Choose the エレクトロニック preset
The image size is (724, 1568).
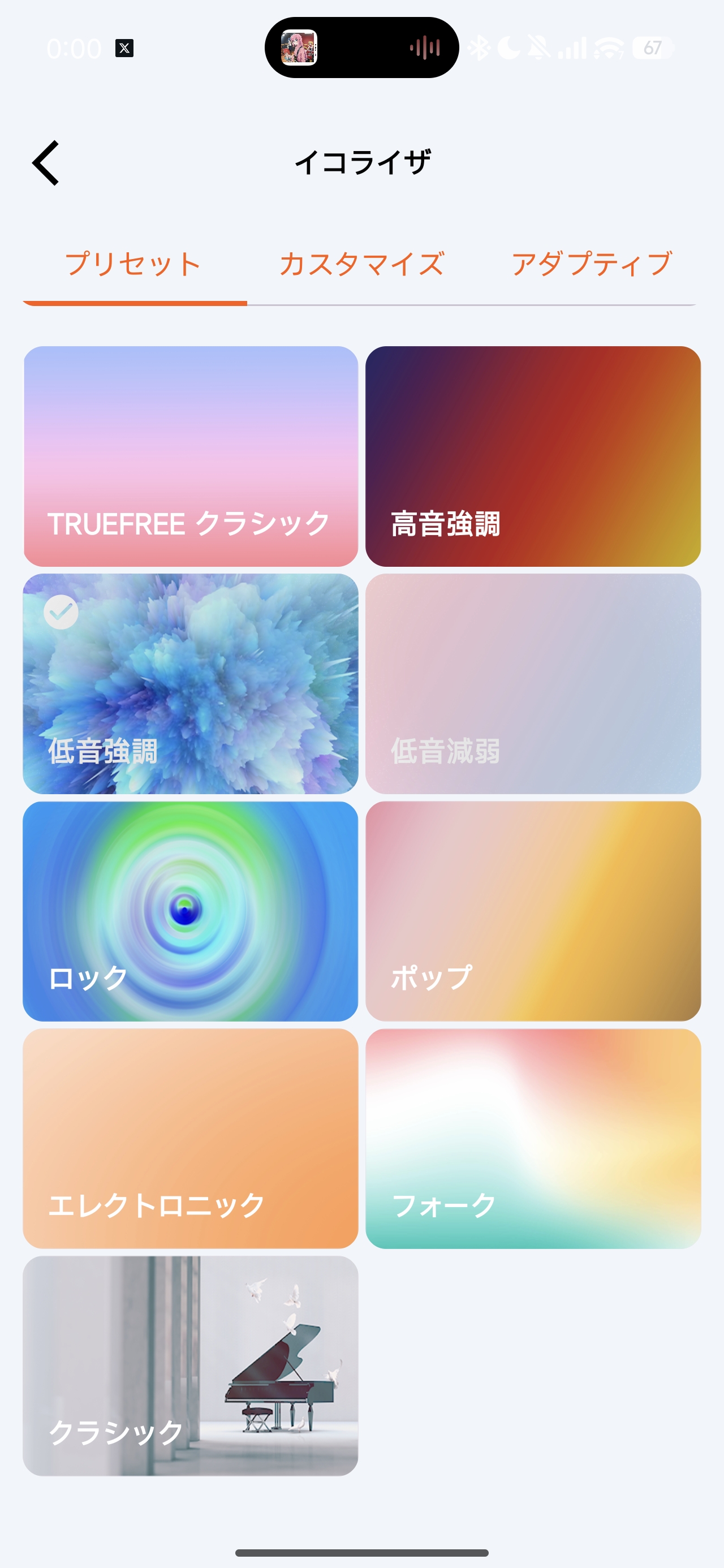[x=191, y=1138]
